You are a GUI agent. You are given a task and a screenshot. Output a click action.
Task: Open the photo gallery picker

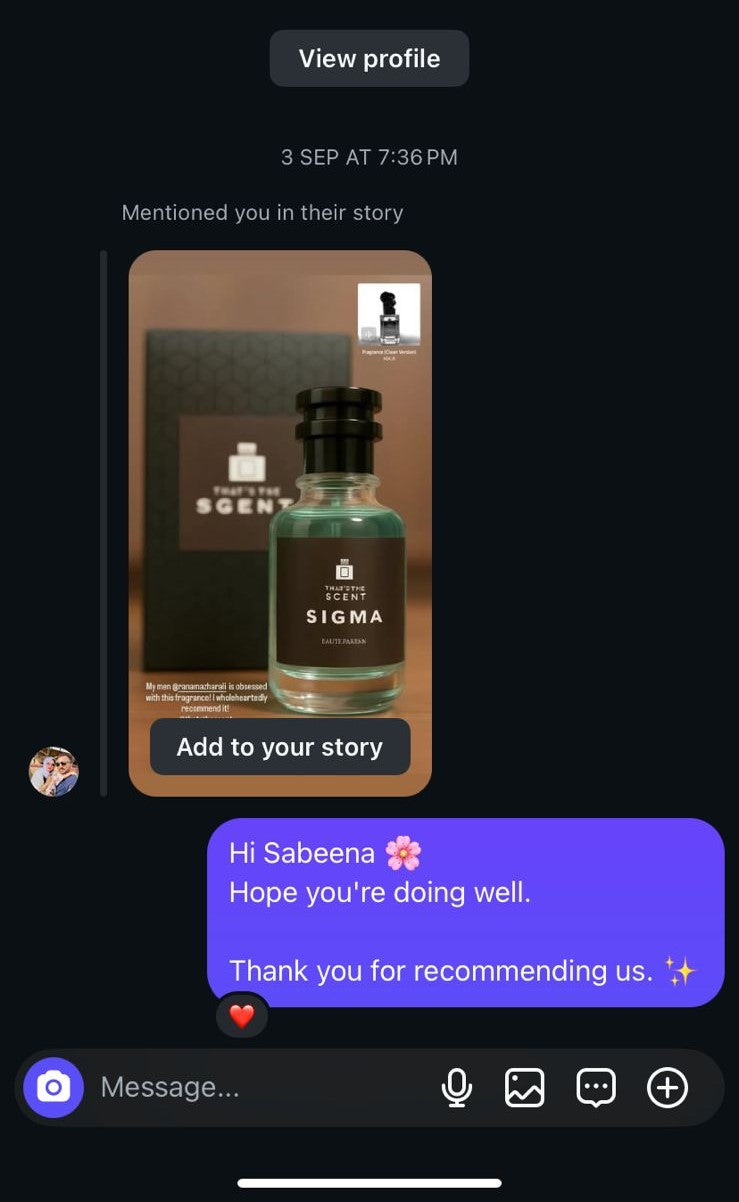click(525, 1087)
